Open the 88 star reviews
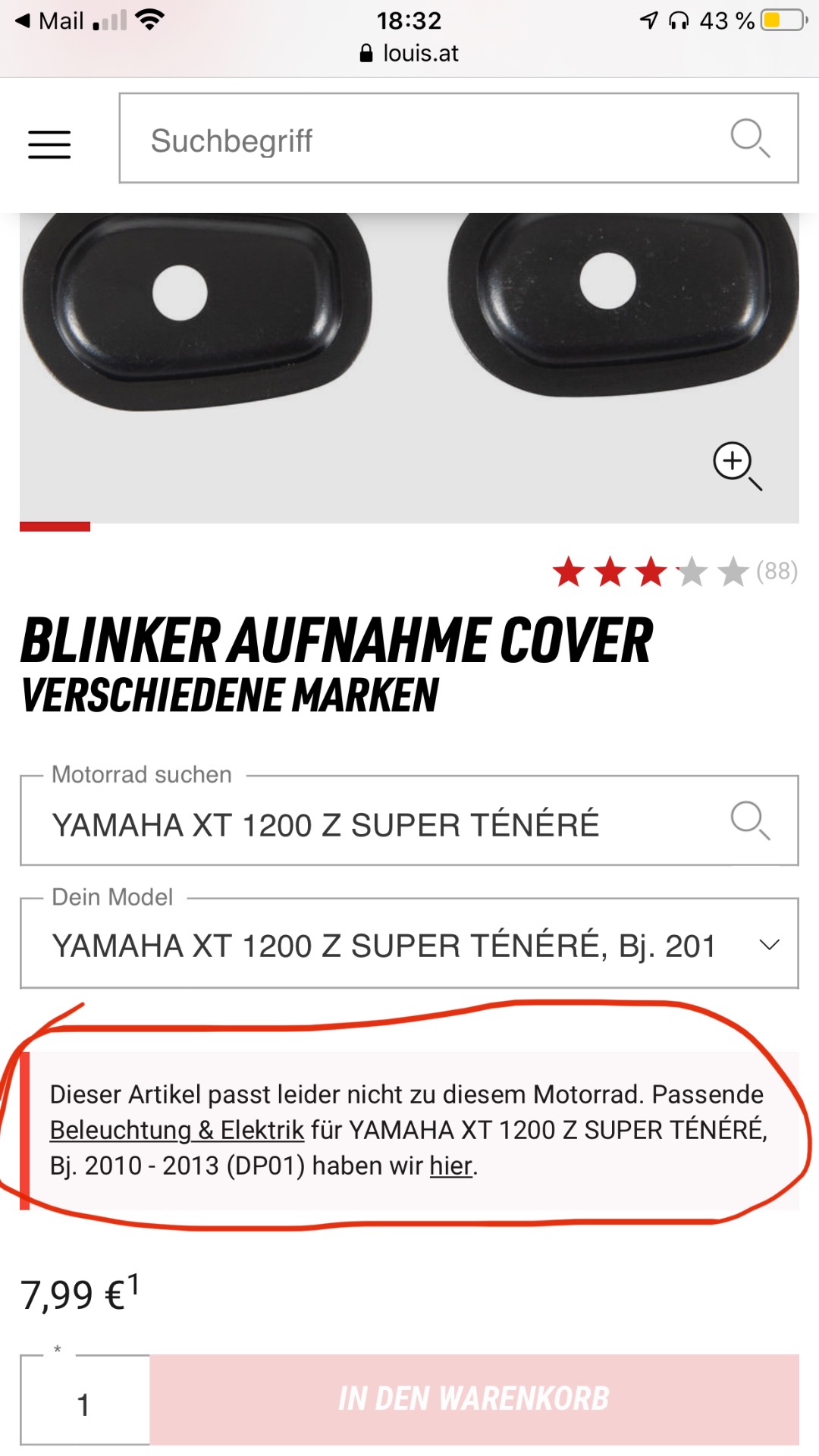Viewport: 819px width, 1456px height. click(x=673, y=572)
